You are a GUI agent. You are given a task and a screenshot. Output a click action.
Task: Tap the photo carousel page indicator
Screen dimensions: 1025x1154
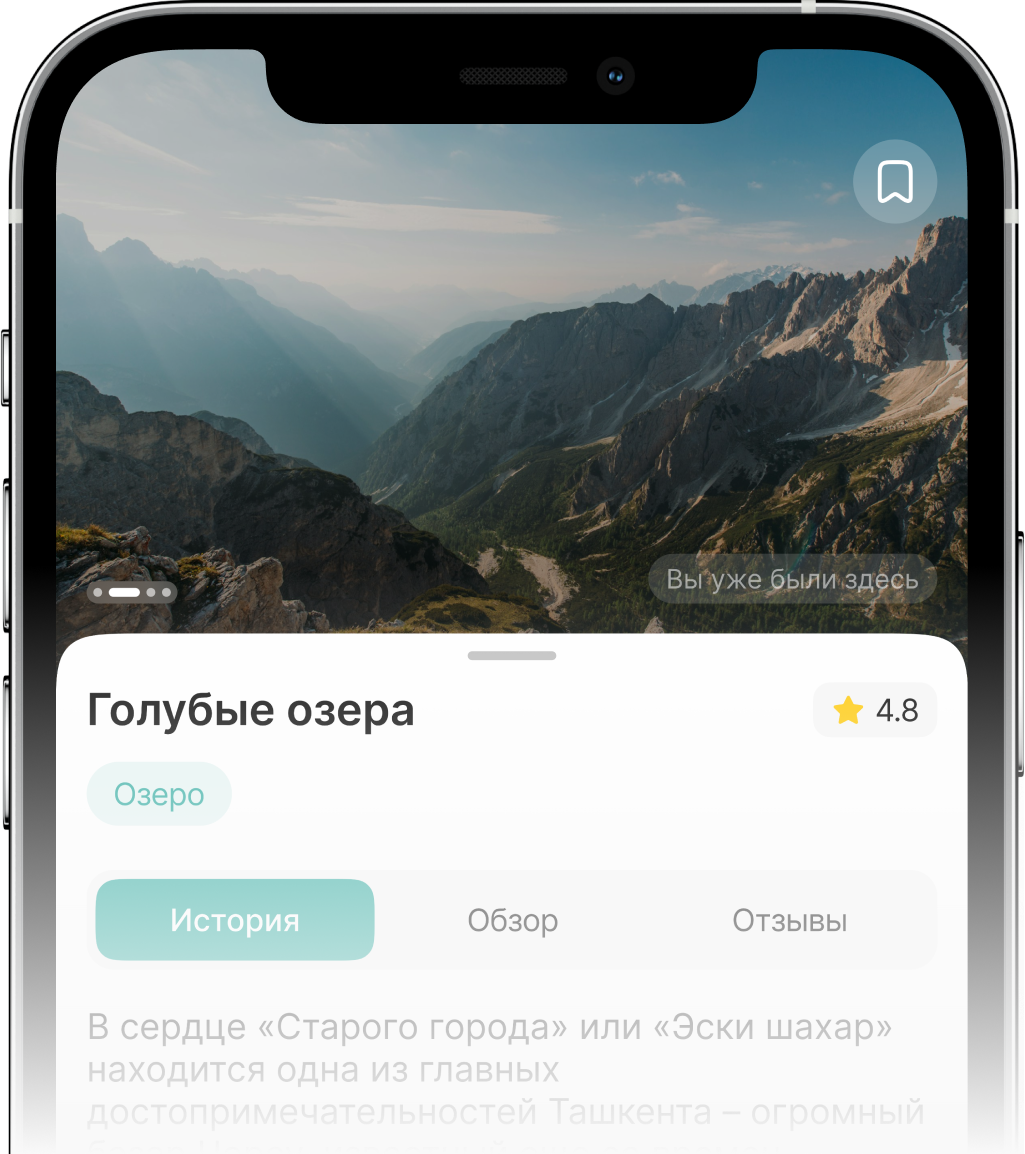pos(132,593)
